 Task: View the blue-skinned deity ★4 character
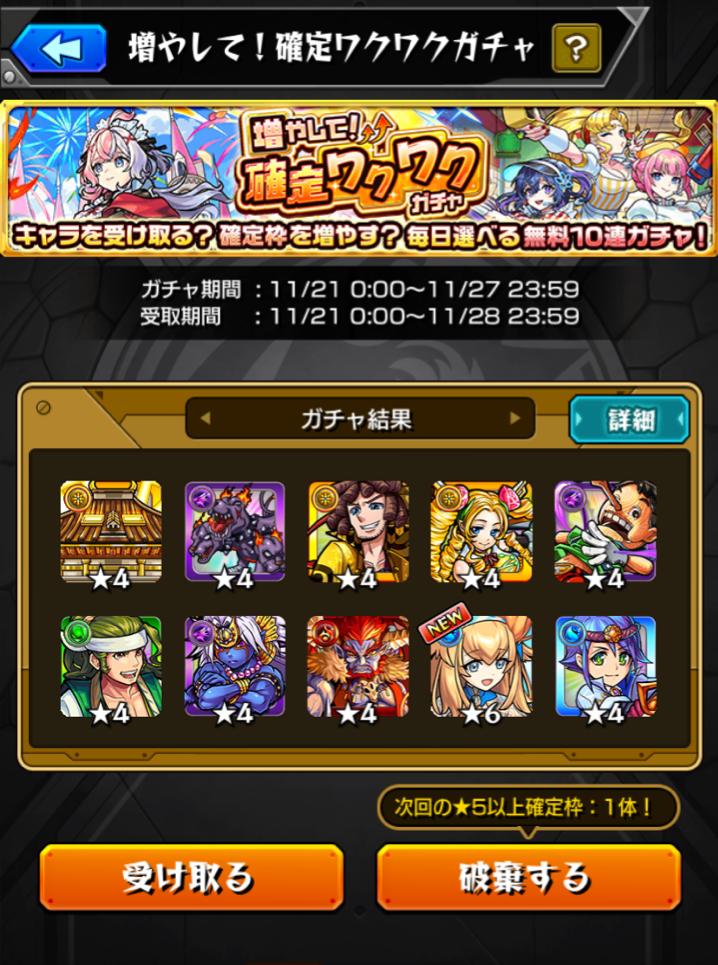(x=235, y=666)
